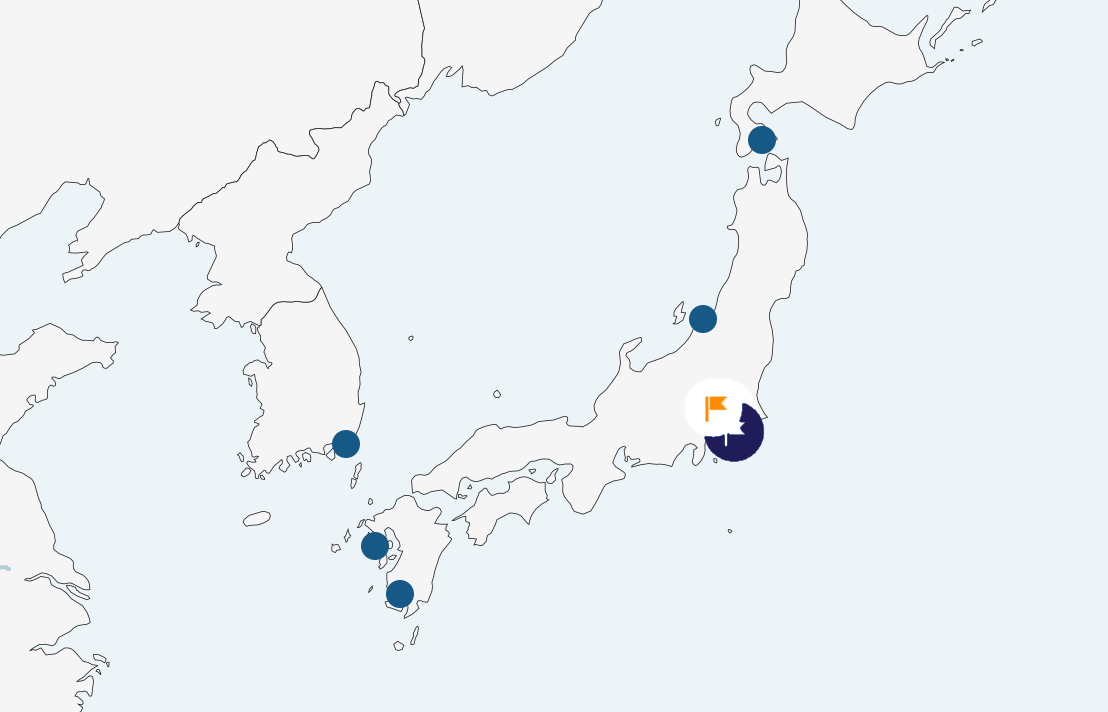This screenshot has width=1108, height=712.
Task: Select the blue marker on Korea's southeast coast
Action: coord(346,444)
